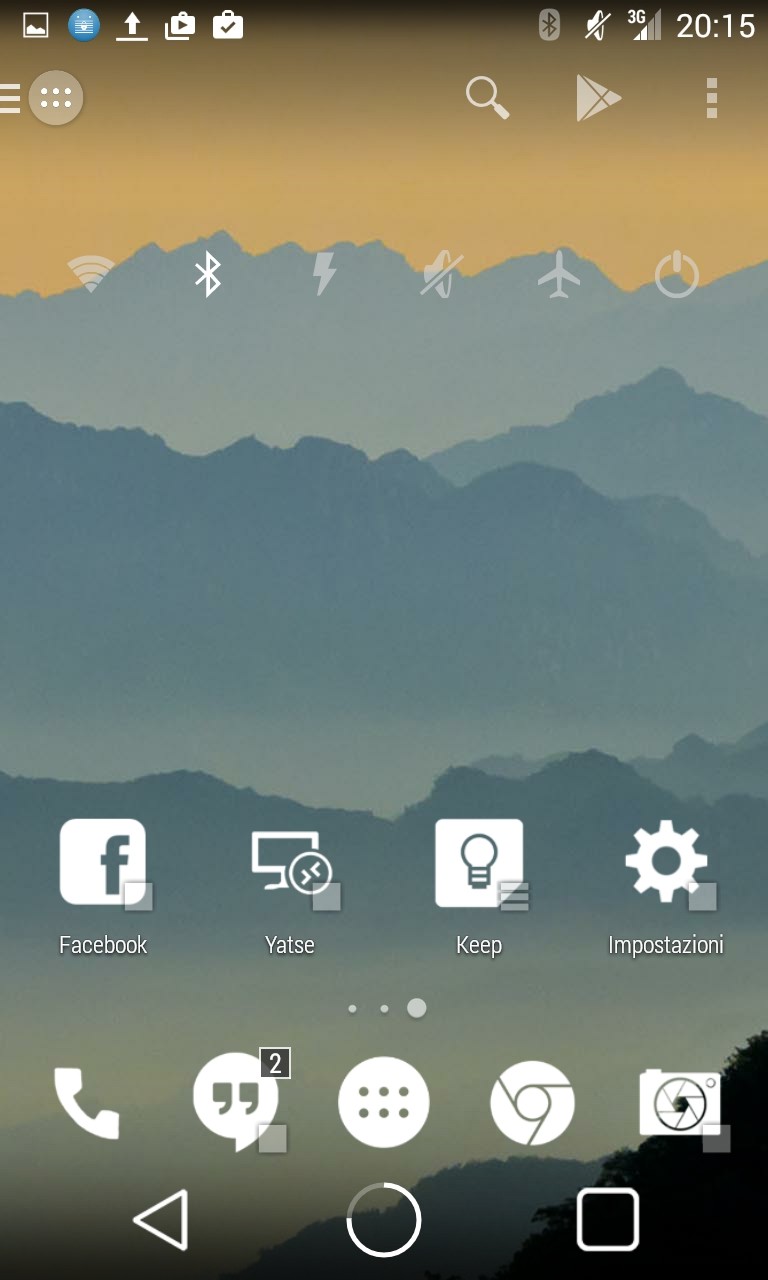This screenshot has height=1280, width=768.
Task: Open the Facebook app
Action: (103, 862)
